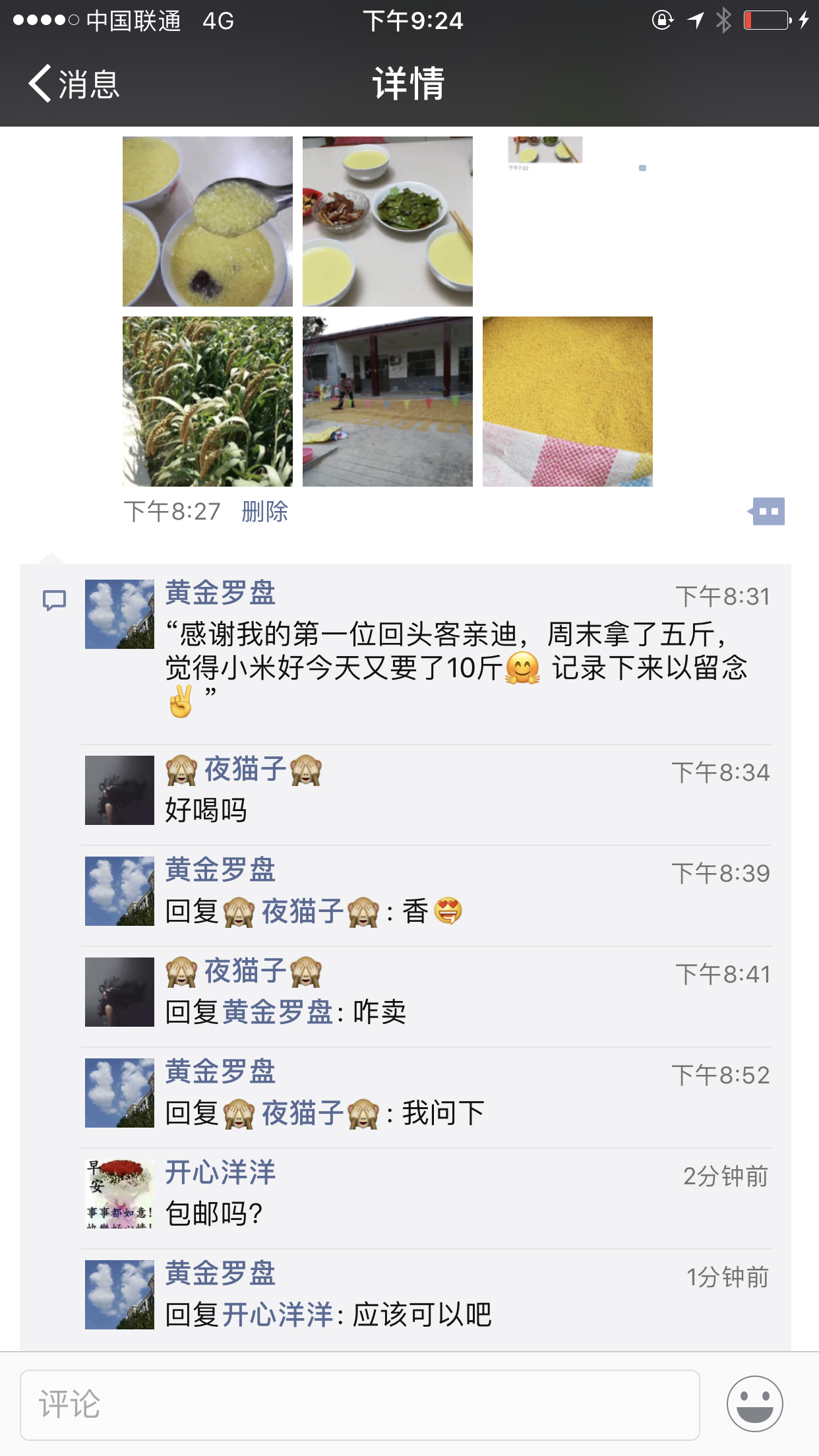Open the emoji picker
Image resolution: width=819 pixels, height=1456 pixels.
pos(754,1404)
